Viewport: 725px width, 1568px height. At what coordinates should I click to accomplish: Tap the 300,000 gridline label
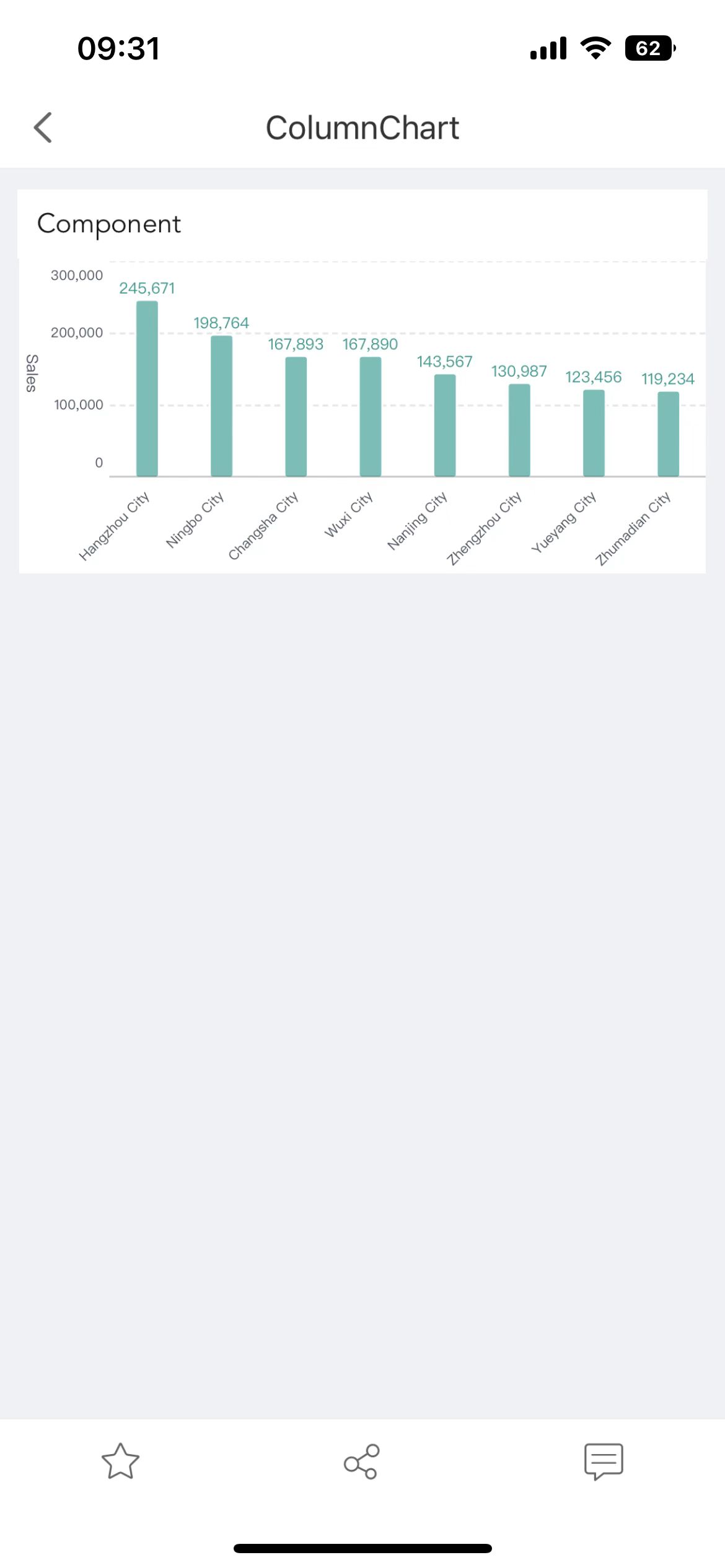[x=77, y=275]
